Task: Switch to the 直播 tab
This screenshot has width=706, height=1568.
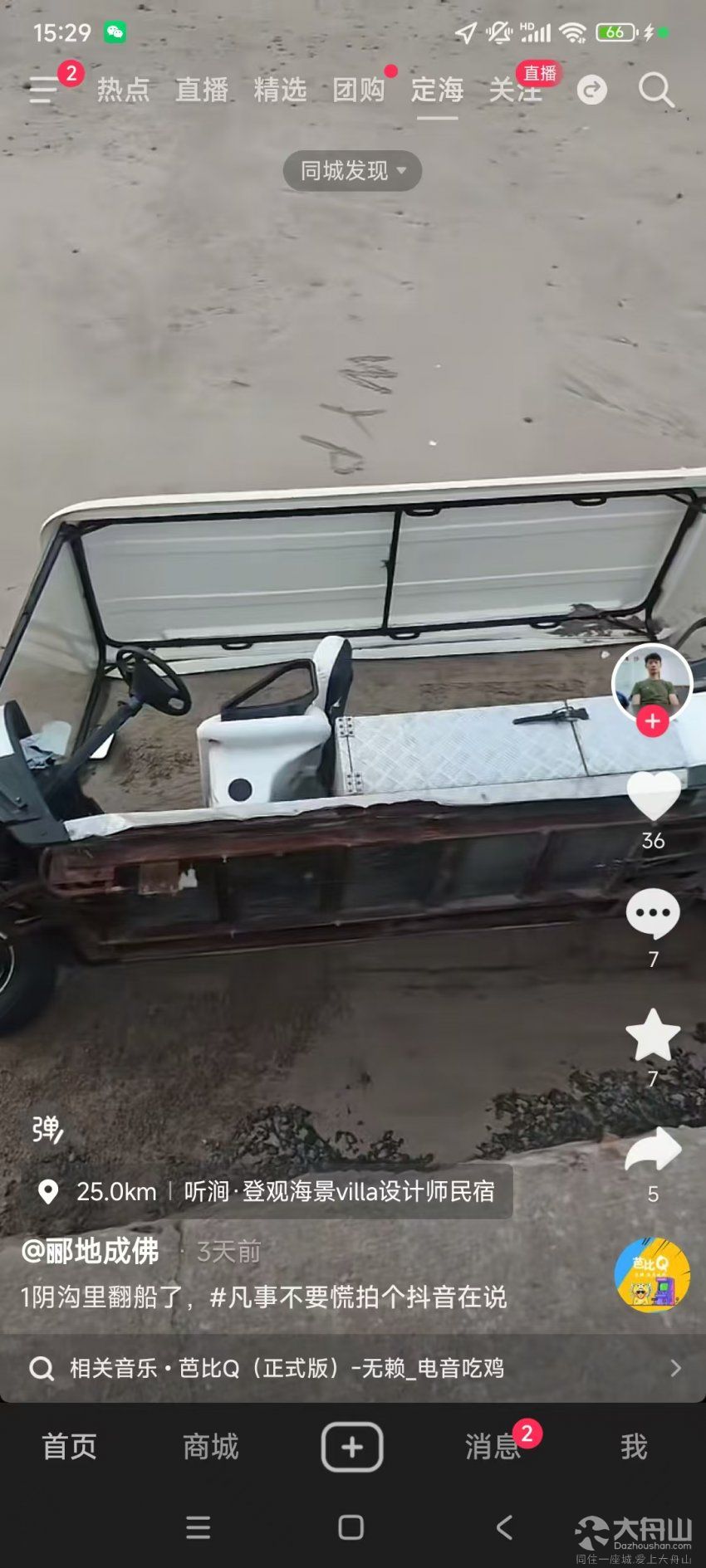Action: pyautogui.click(x=202, y=90)
